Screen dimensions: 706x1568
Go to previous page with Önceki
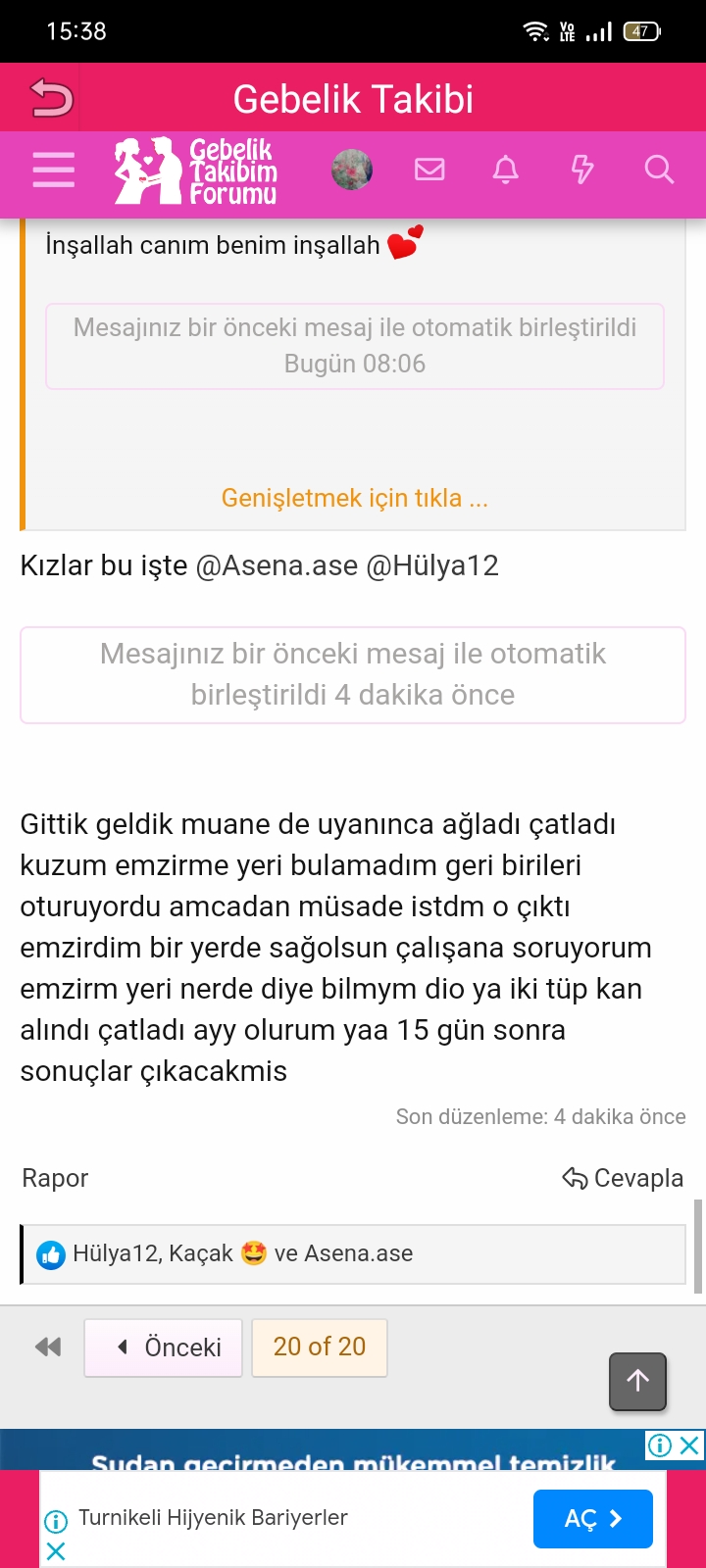164,1347
